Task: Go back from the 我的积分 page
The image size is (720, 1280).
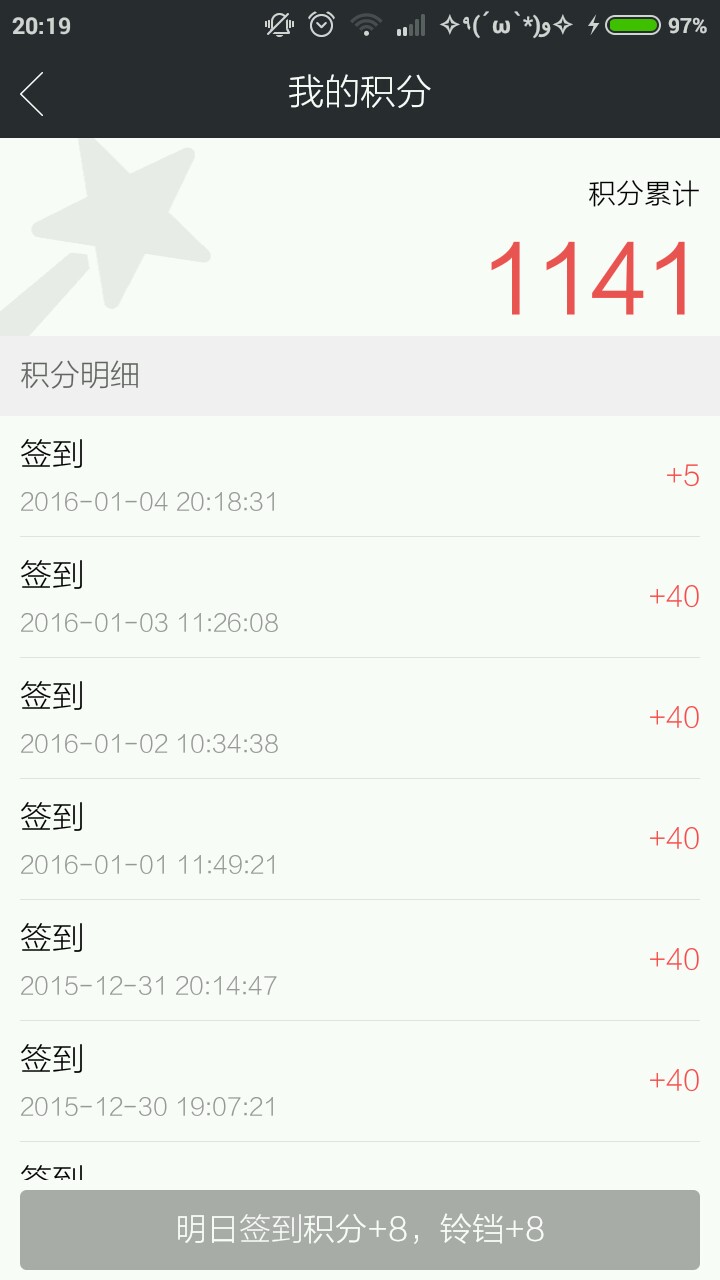Action: click(x=32, y=94)
